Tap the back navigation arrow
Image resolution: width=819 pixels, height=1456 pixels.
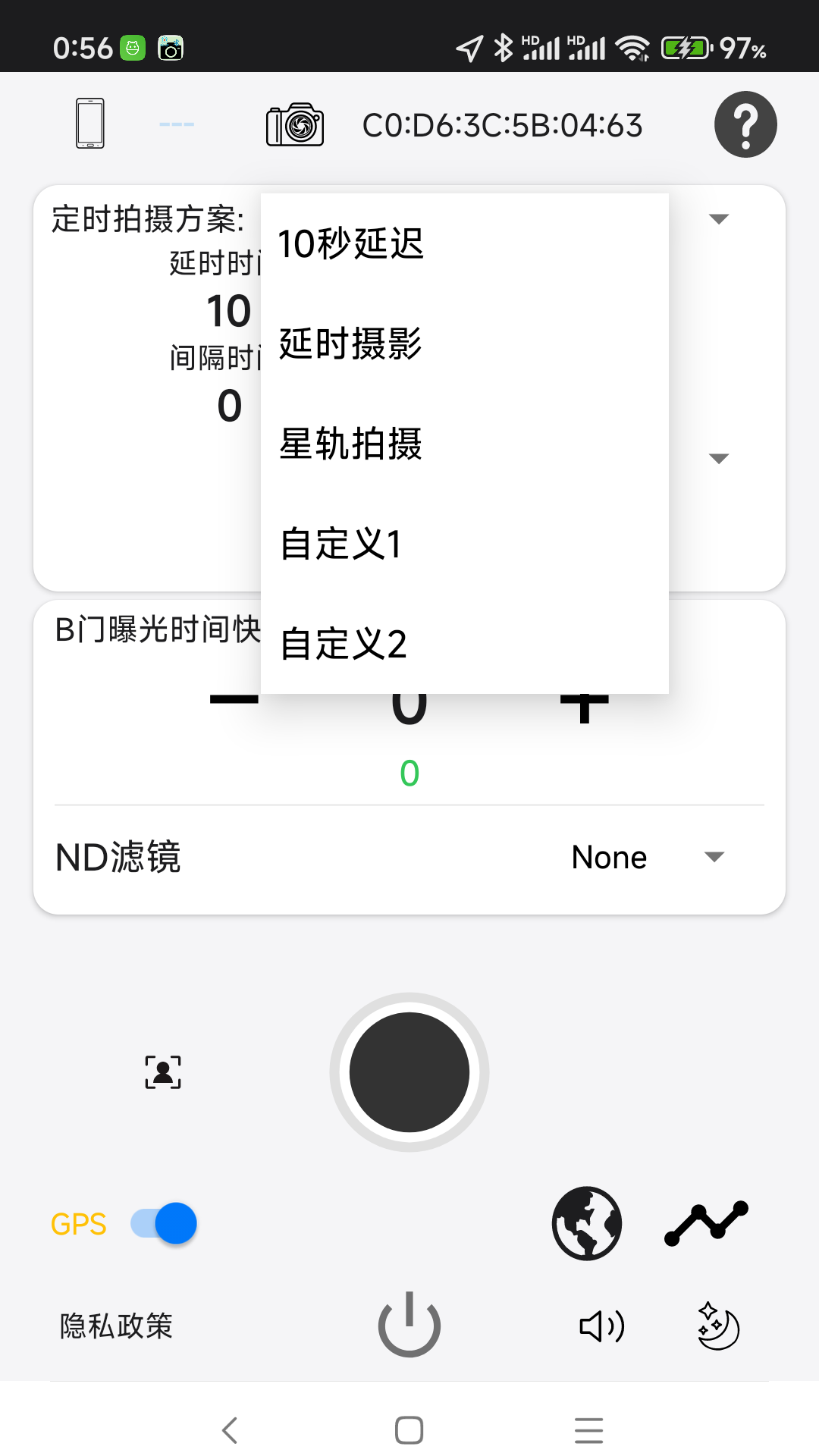[x=230, y=1429]
